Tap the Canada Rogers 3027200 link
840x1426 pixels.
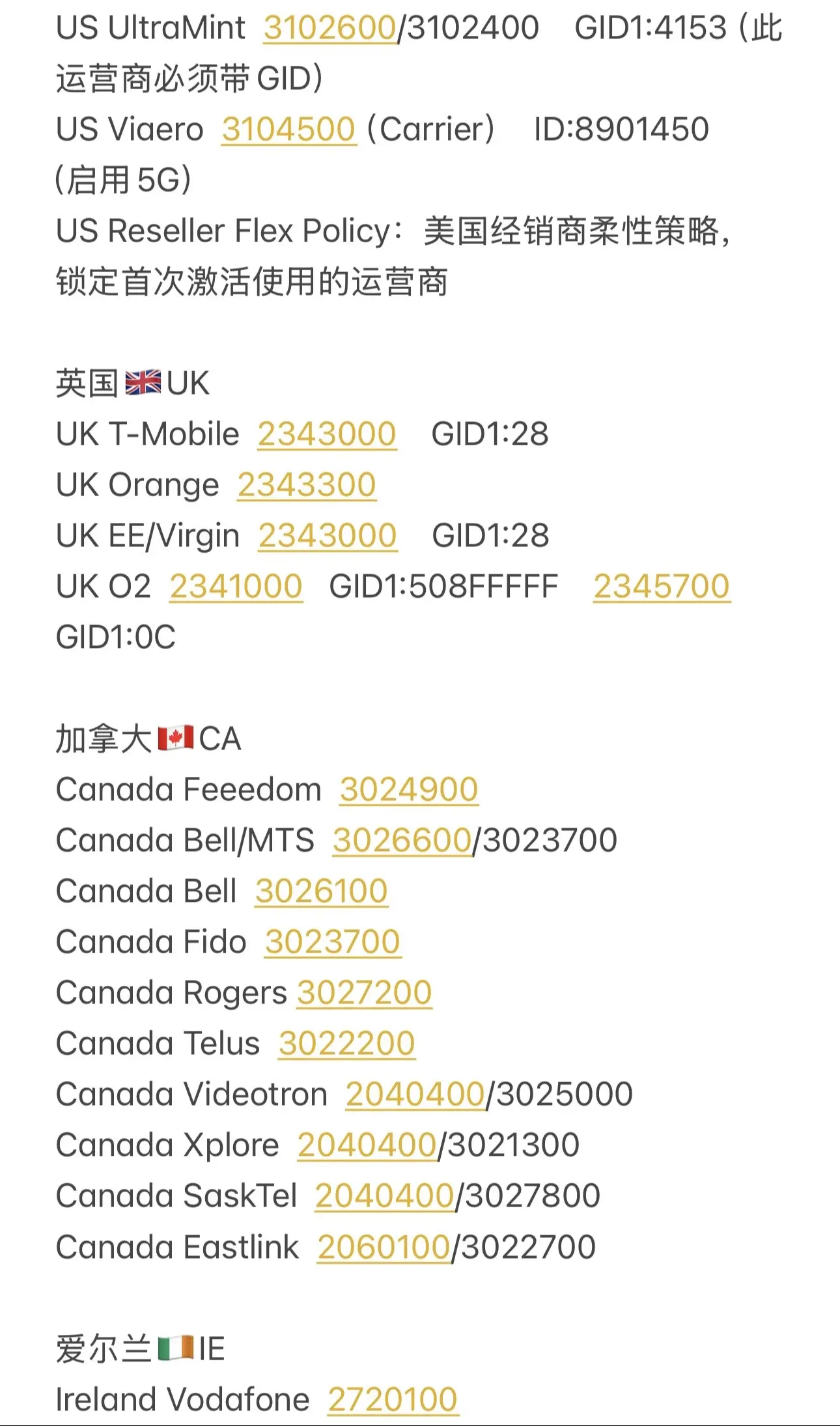click(x=365, y=993)
